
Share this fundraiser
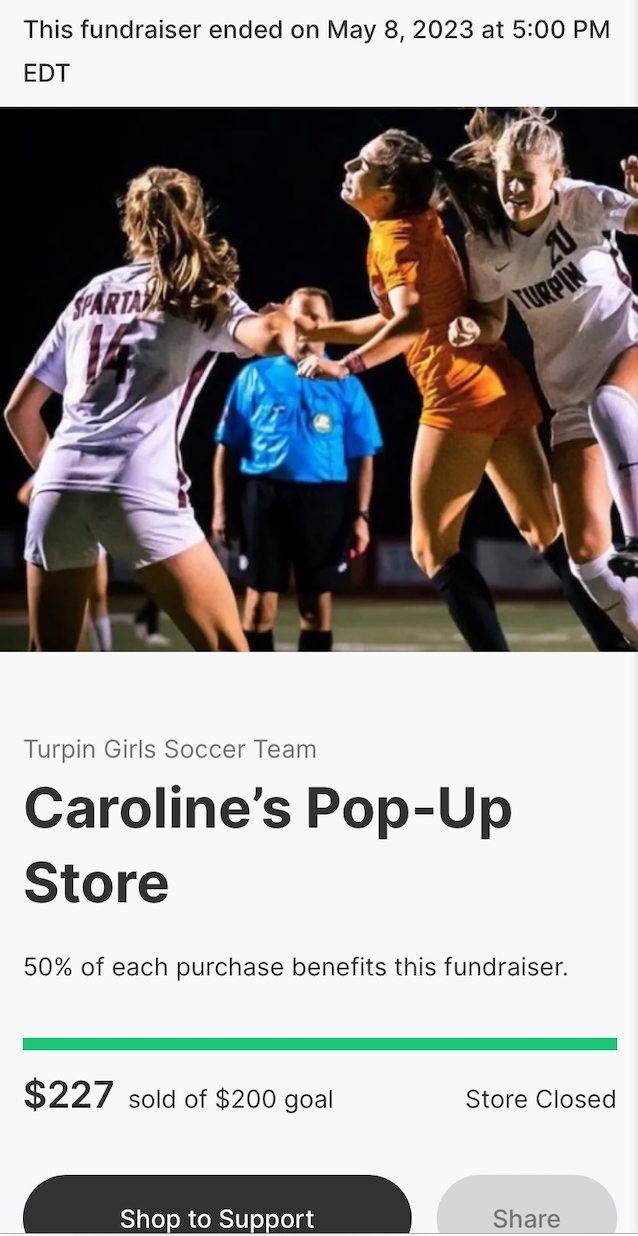click(526, 1212)
